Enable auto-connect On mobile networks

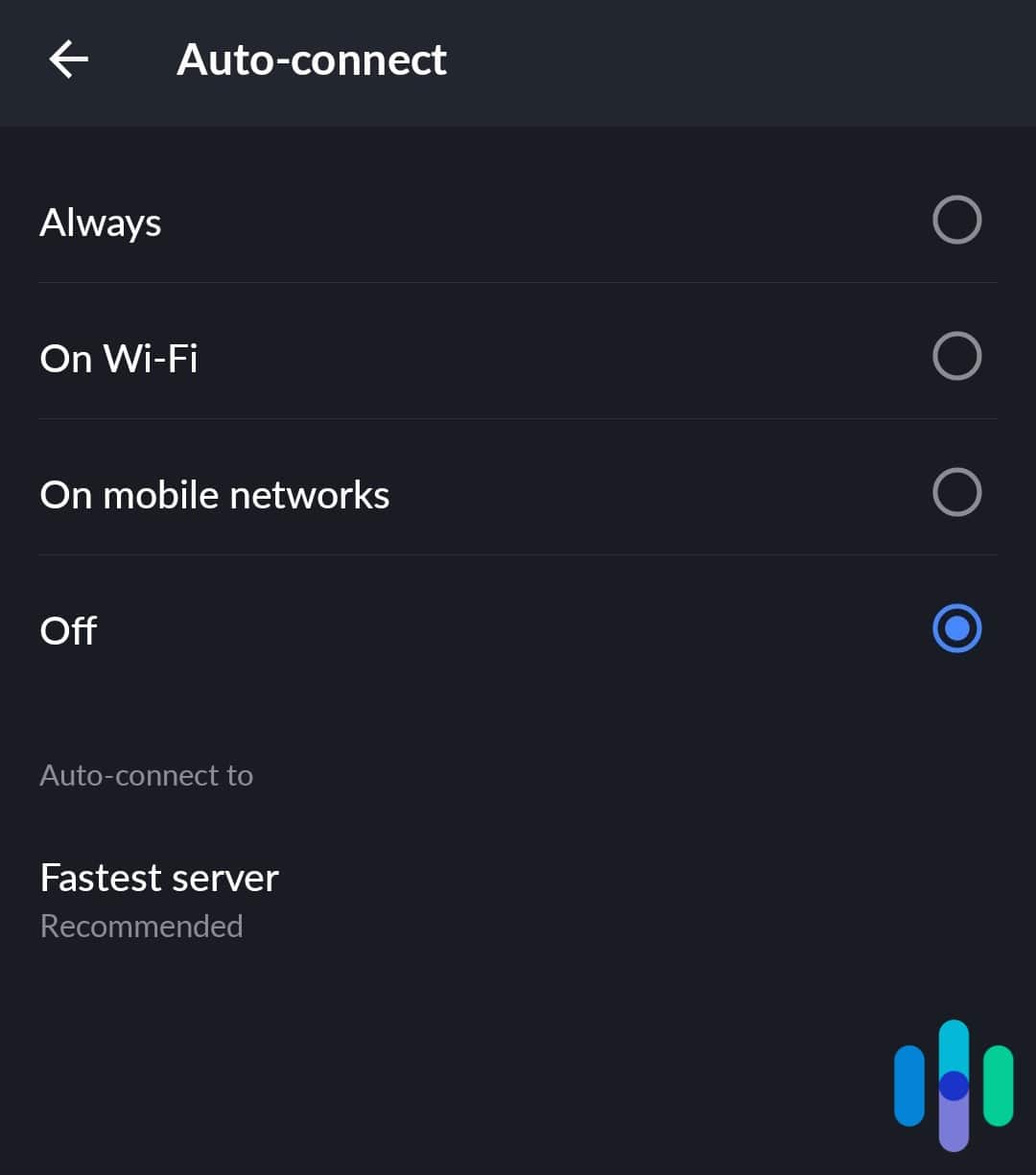(x=956, y=494)
